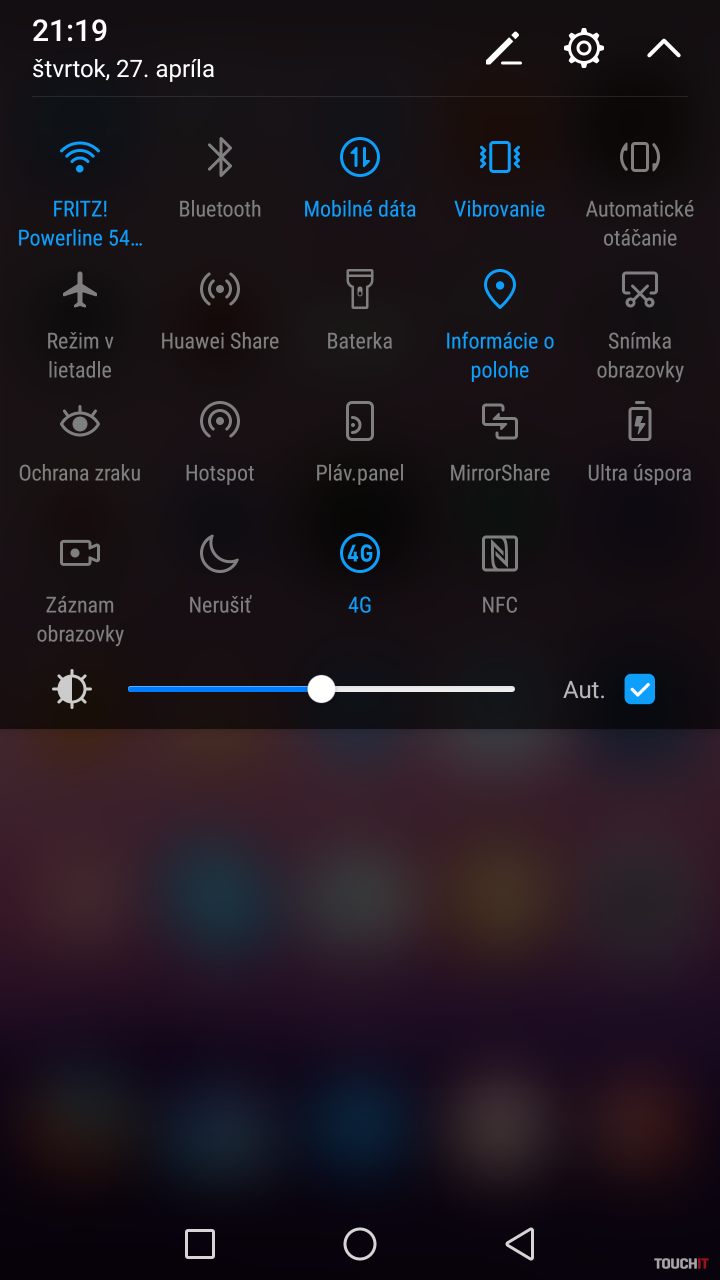The width and height of the screenshot is (720, 1280).
Task: Switch on the Baterka flashlight
Action: [x=360, y=290]
